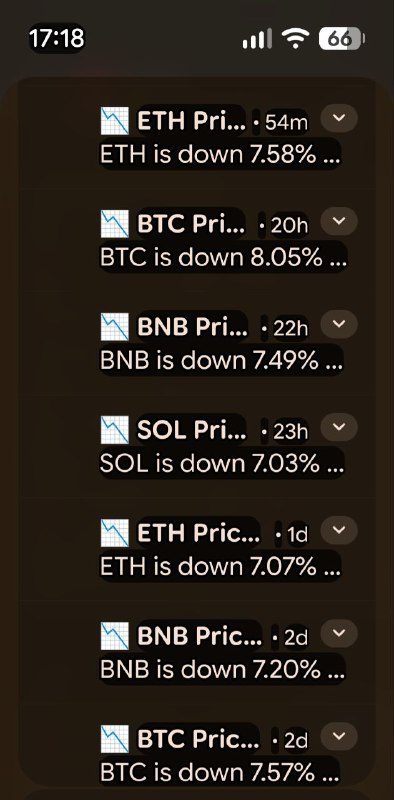
Task: Open the BNB down 7.20% notification
Action: tap(197, 653)
